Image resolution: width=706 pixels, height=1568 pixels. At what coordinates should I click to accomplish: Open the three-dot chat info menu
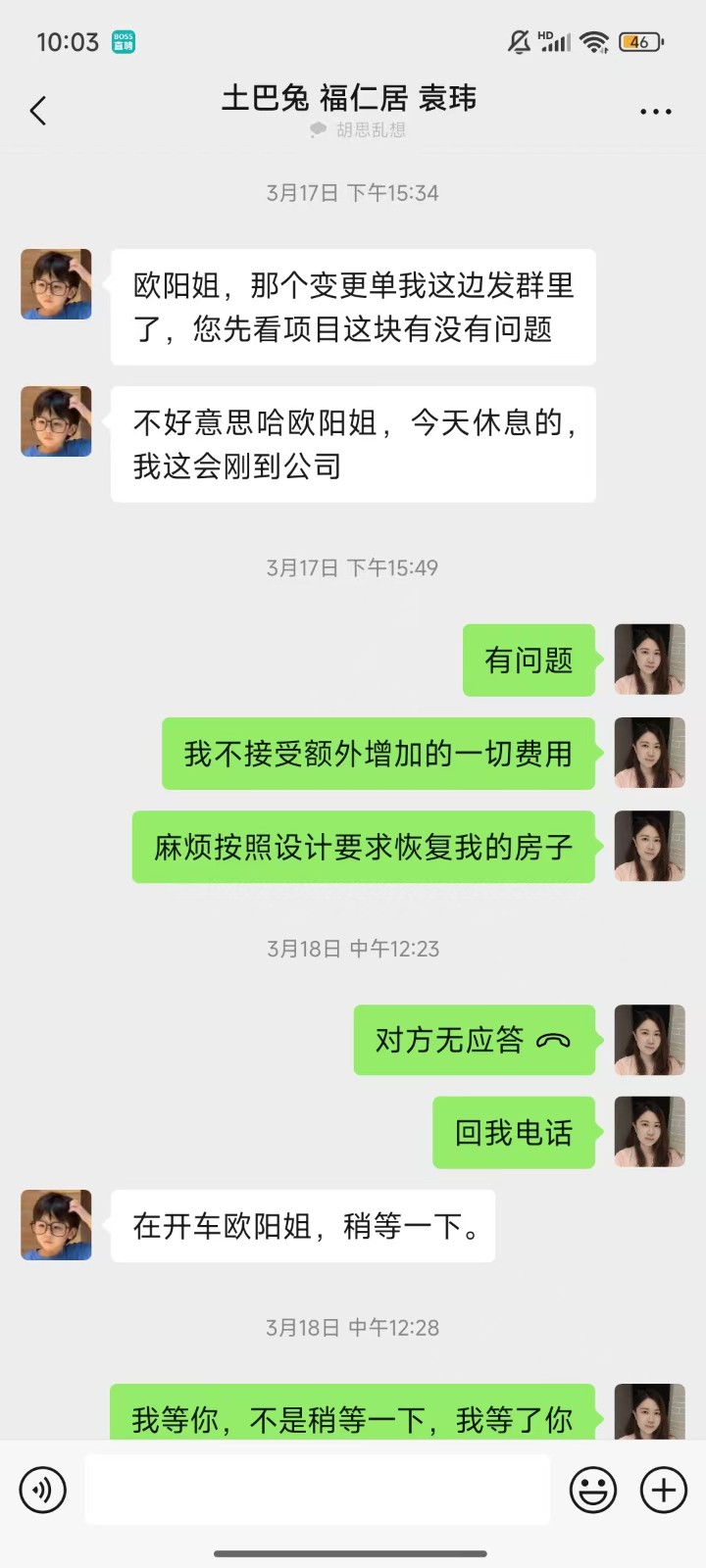point(655,112)
